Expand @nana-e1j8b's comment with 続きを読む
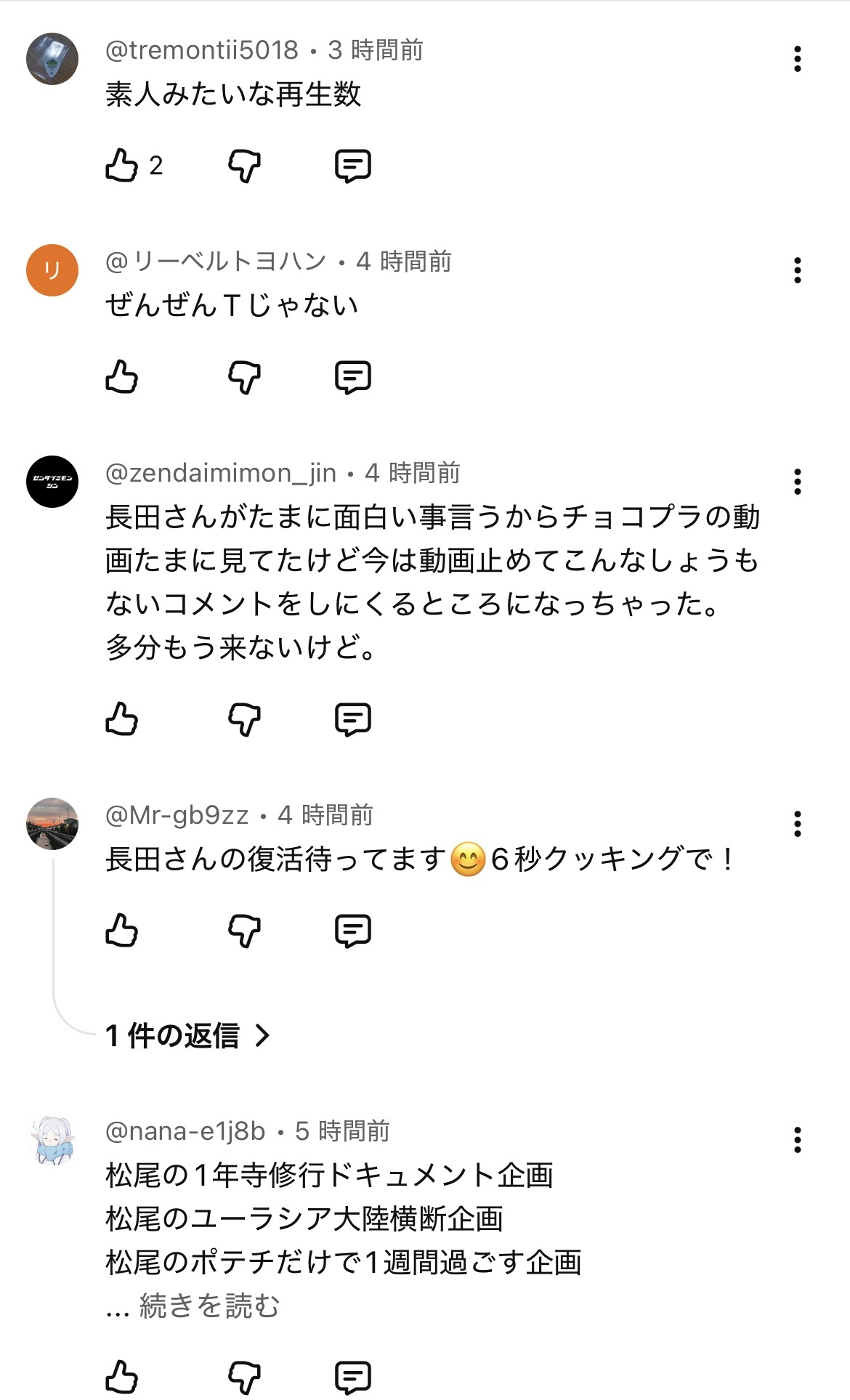 tap(209, 1306)
